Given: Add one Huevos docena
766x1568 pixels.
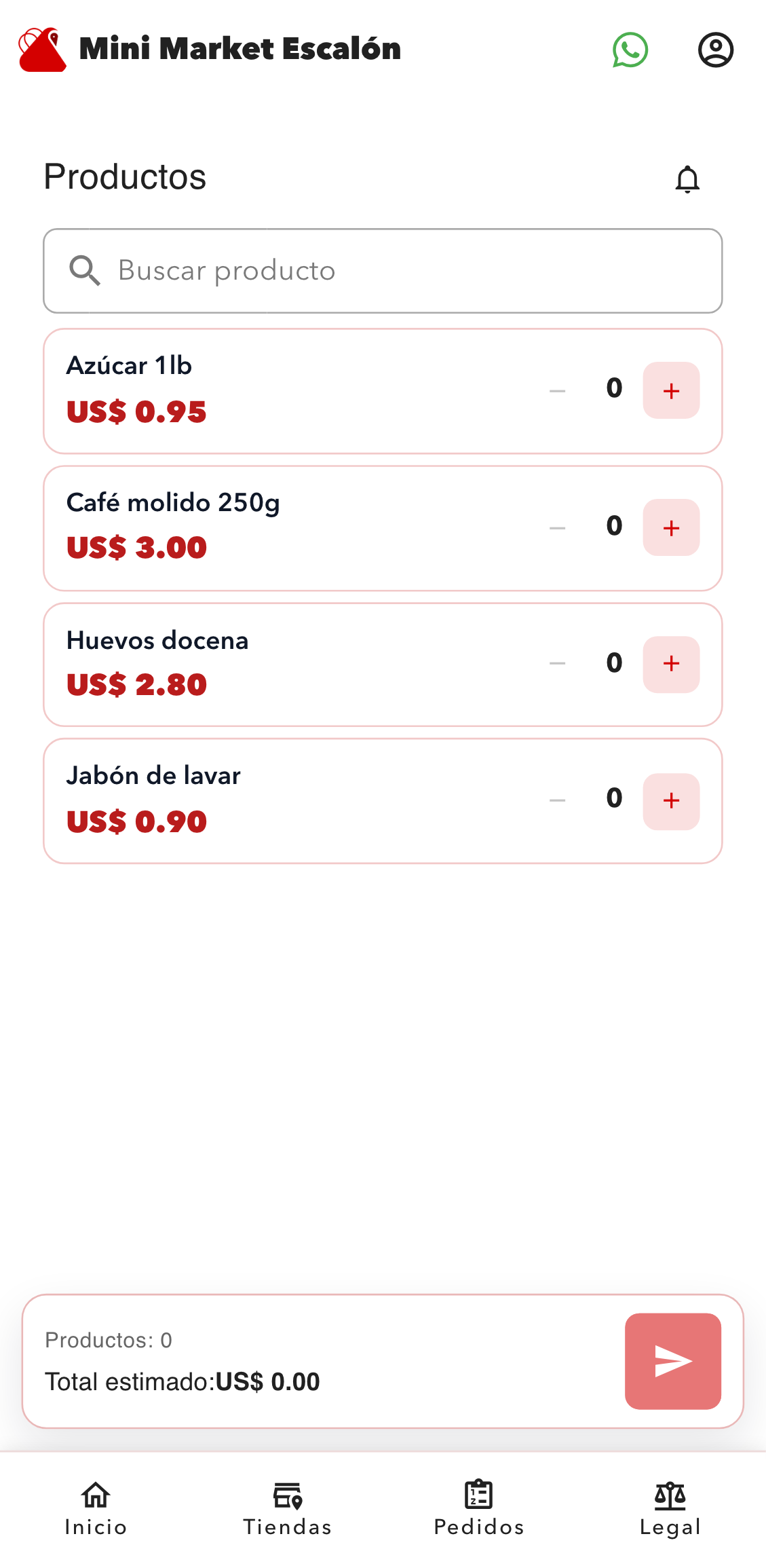Looking at the screenshot, I should pos(670,664).
